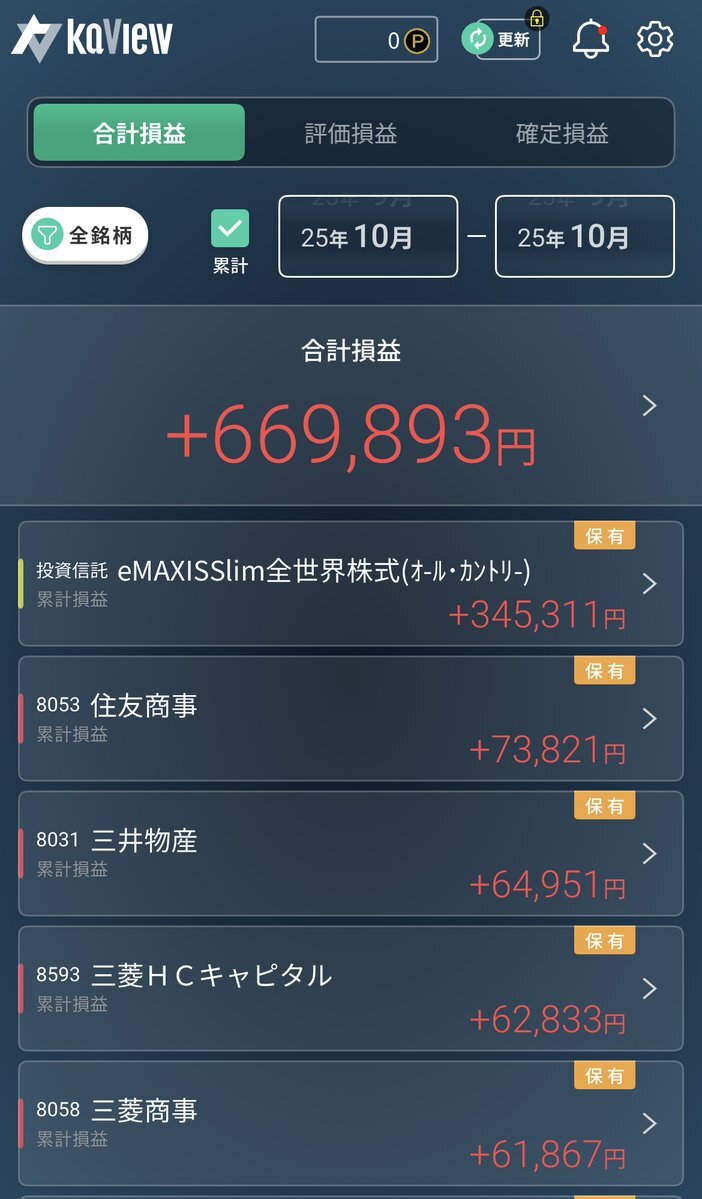Switch to the 確定損益 tab
Screen dimensions: 702x1199
[562, 133]
